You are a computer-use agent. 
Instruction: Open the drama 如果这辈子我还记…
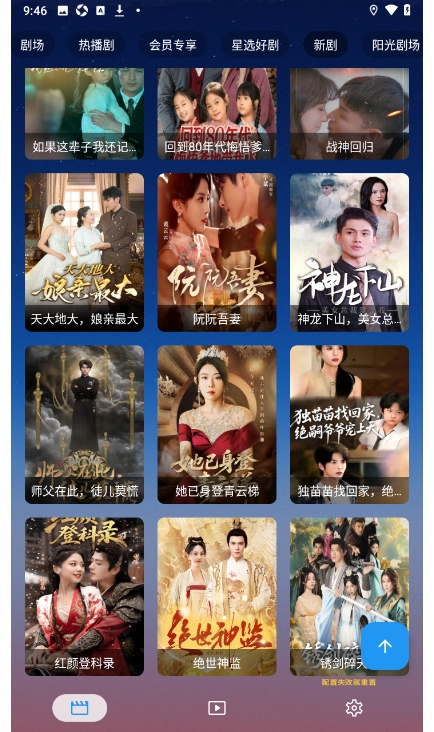(84, 114)
